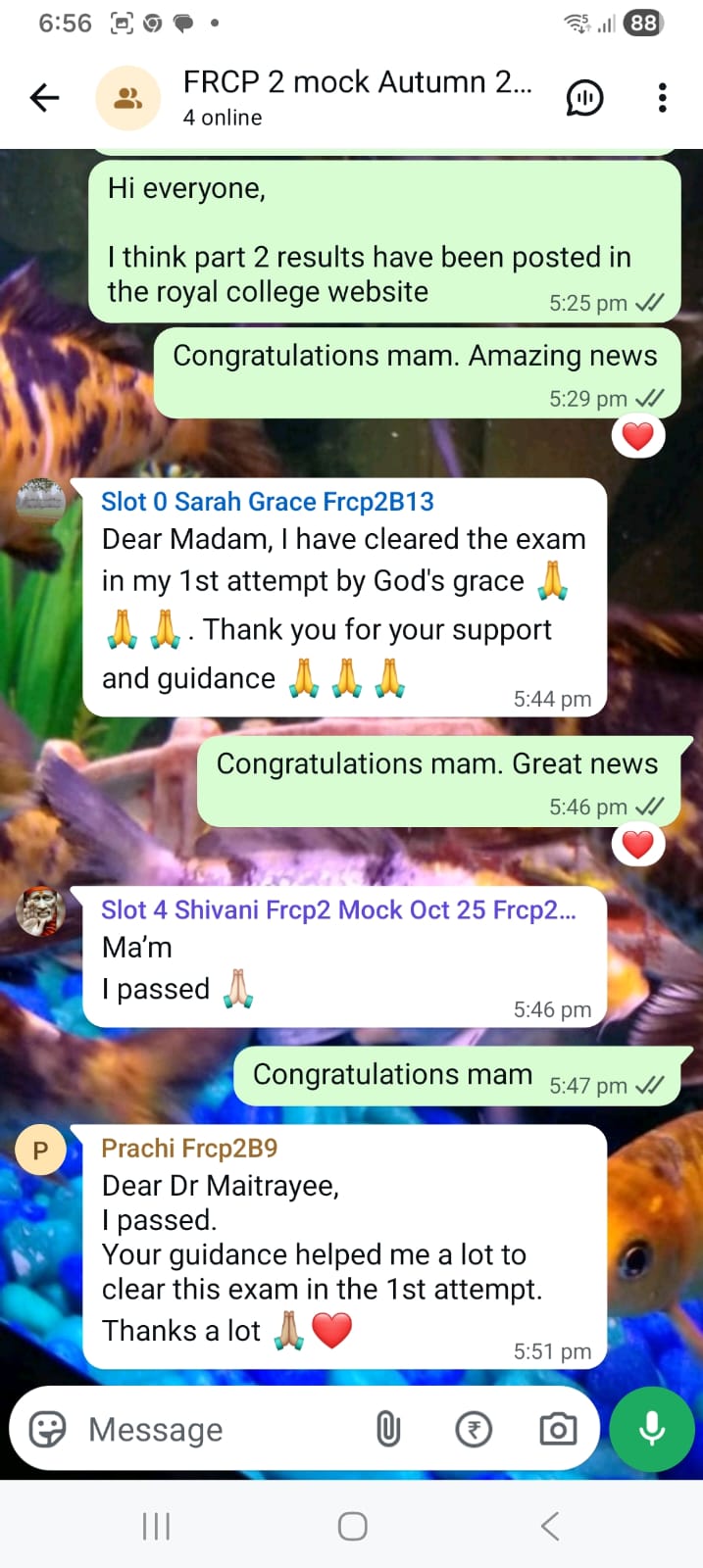This screenshot has width=703, height=1568.
Task: Open the rupee payment option
Action: click(x=474, y=1430)
